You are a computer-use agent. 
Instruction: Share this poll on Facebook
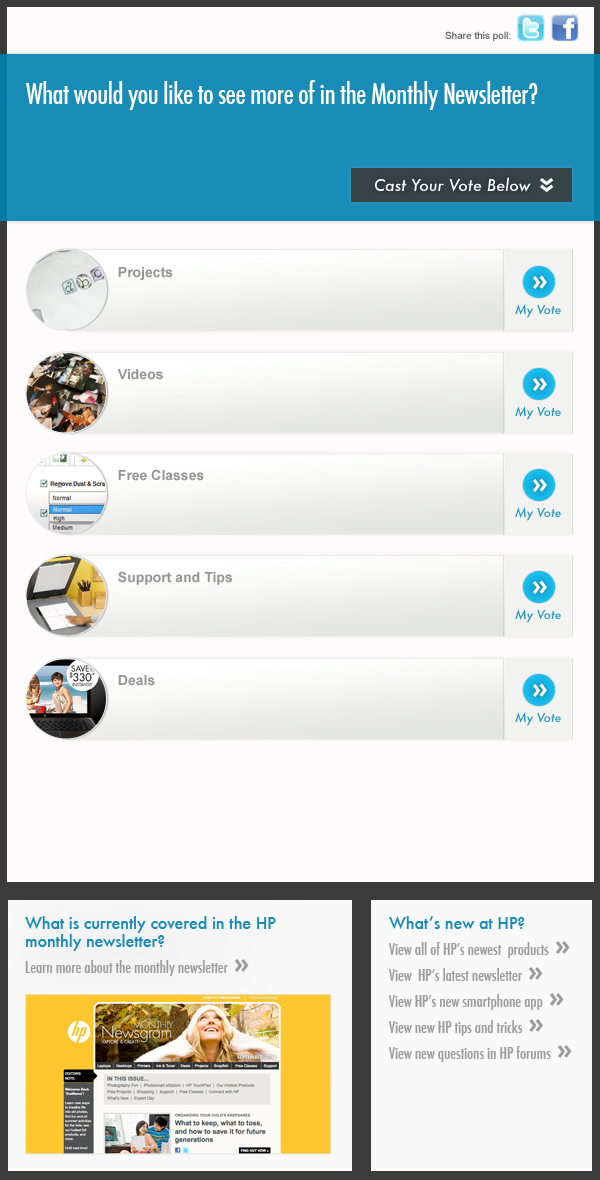click(565, 28)
